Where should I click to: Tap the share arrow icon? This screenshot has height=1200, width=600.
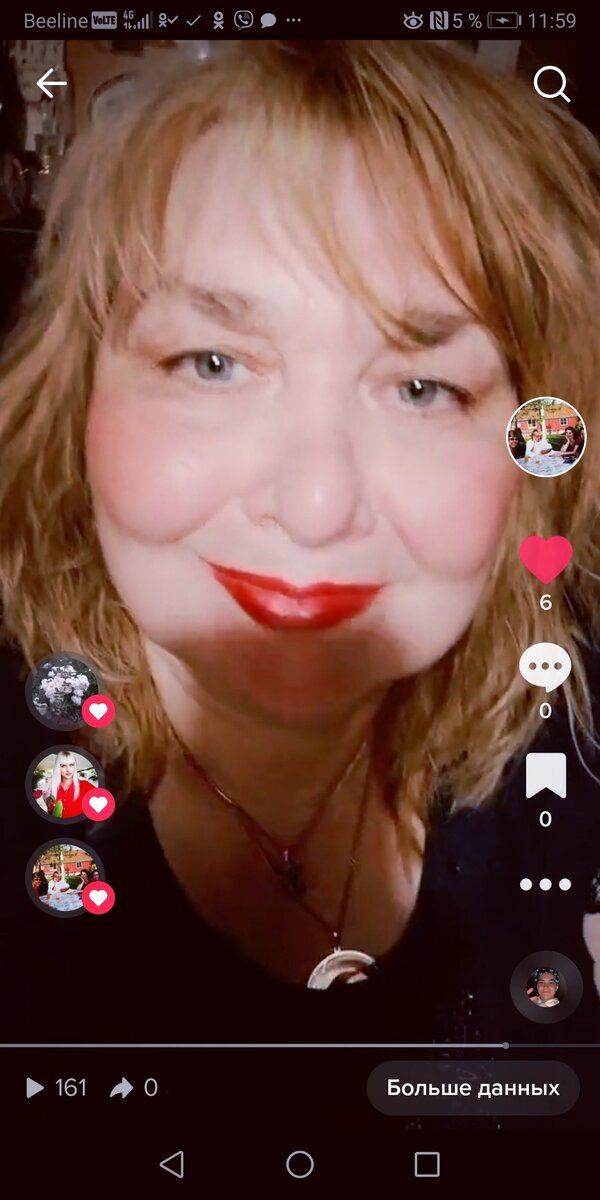(122, 1088)
